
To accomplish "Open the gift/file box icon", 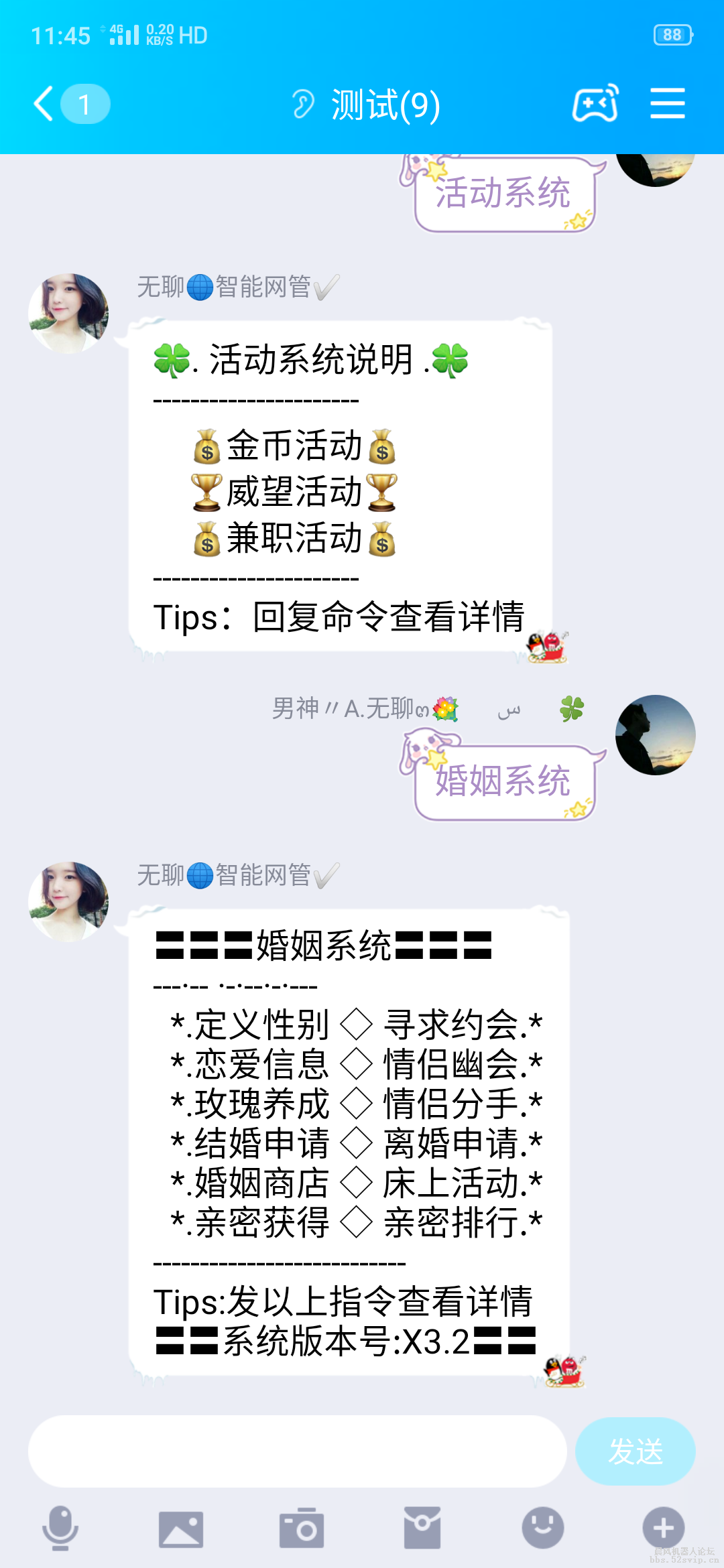I will [422, 1526].
